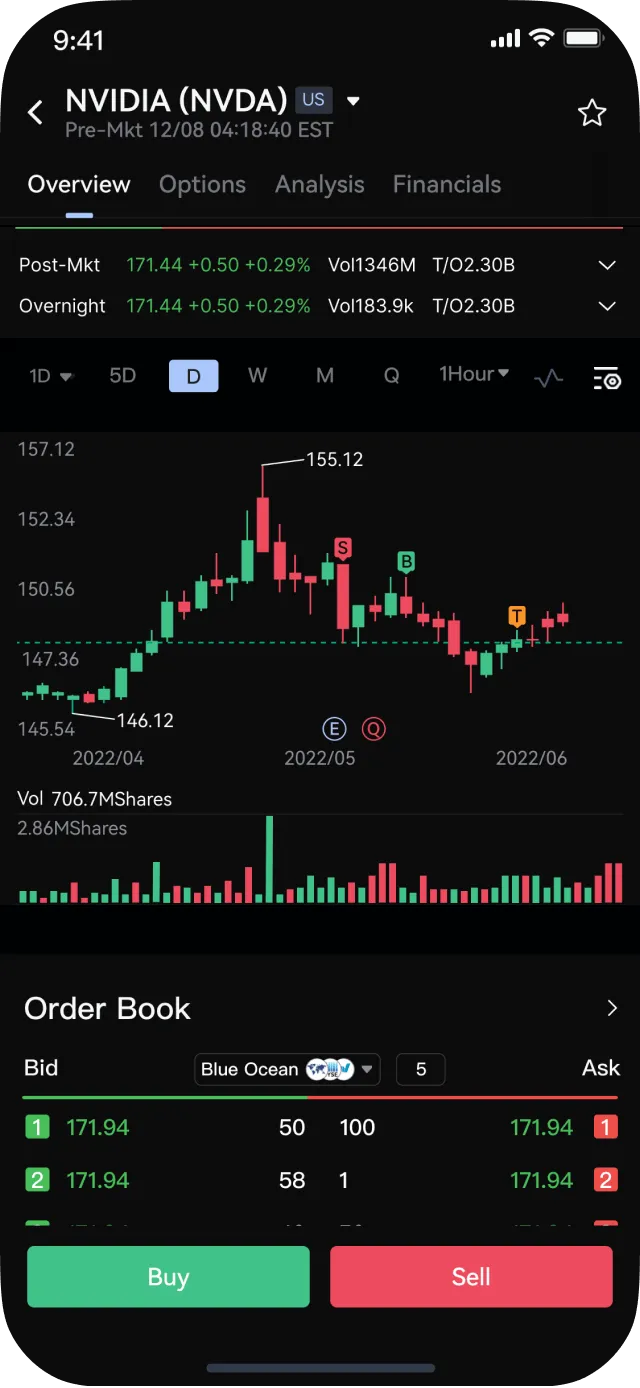Switch to the Analysis tab
640x1388 pixels.
pyautogui.click(x=320, y=184)
